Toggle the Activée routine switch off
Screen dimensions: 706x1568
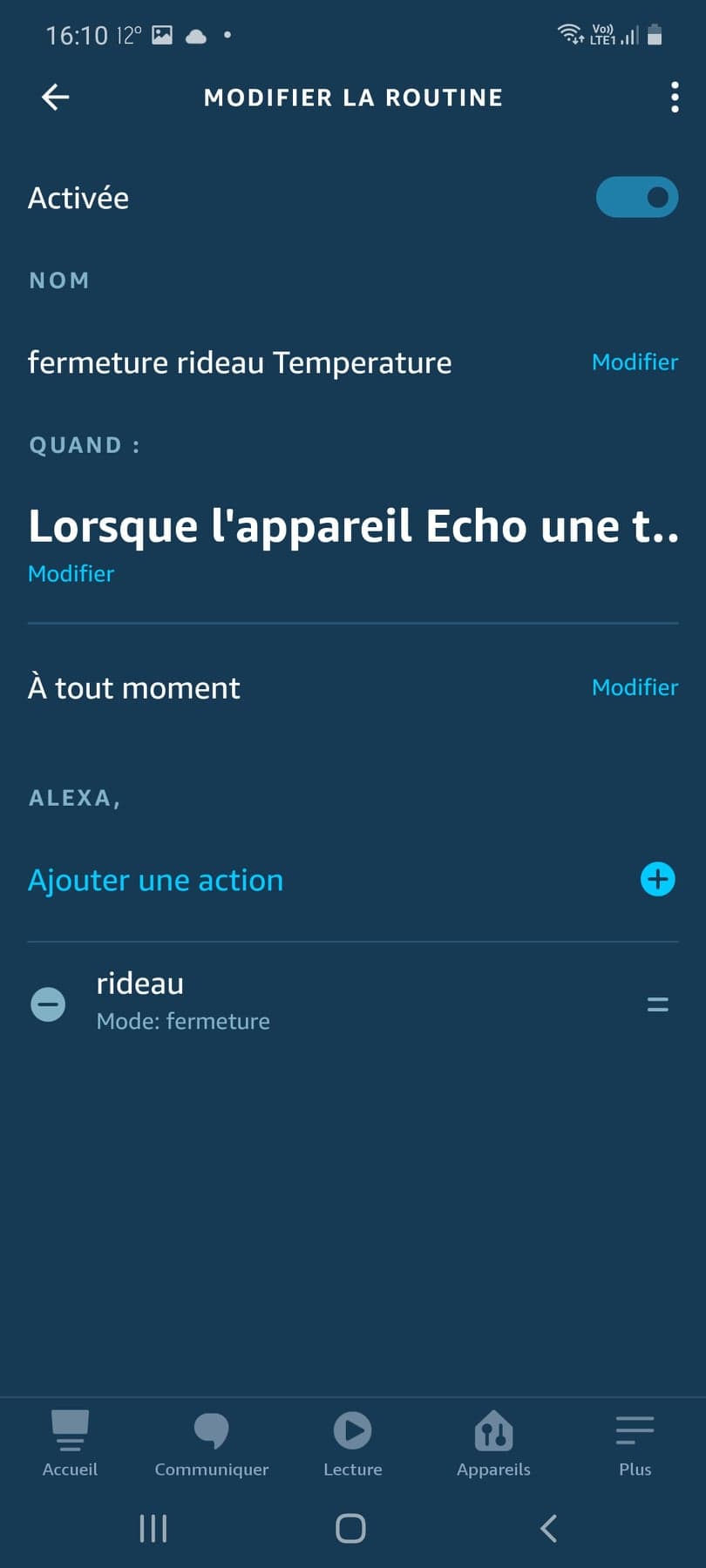coord(636,198)
